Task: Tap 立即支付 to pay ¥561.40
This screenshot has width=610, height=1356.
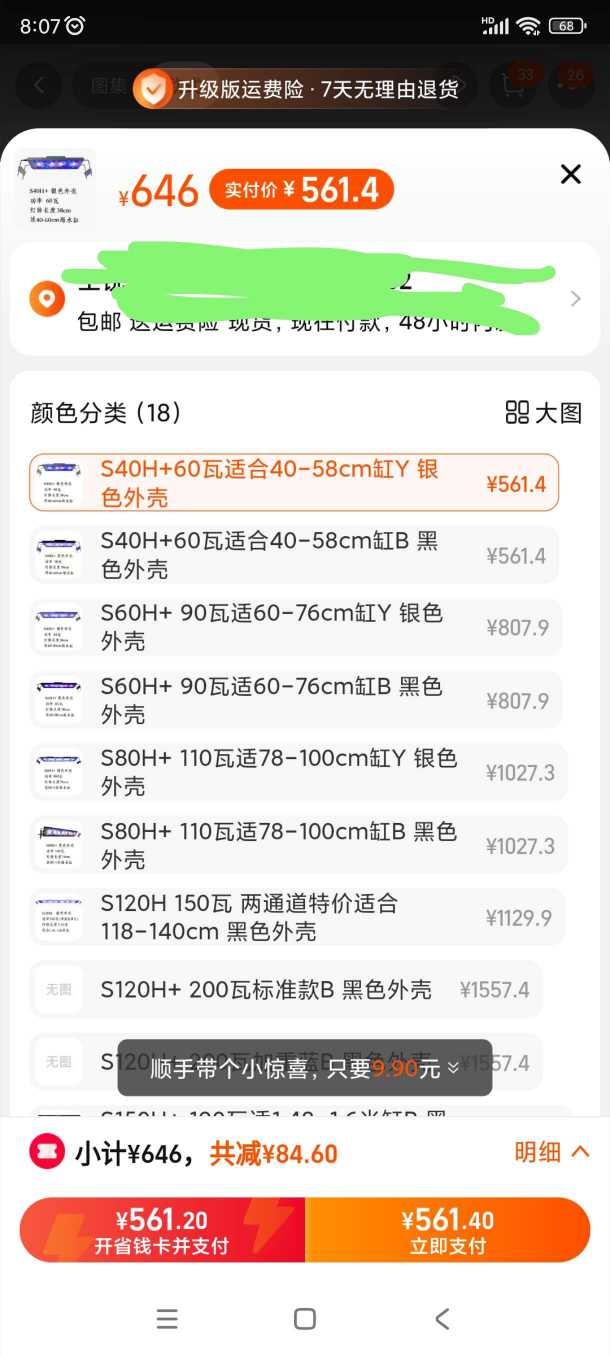Action: click(447, 1230)
